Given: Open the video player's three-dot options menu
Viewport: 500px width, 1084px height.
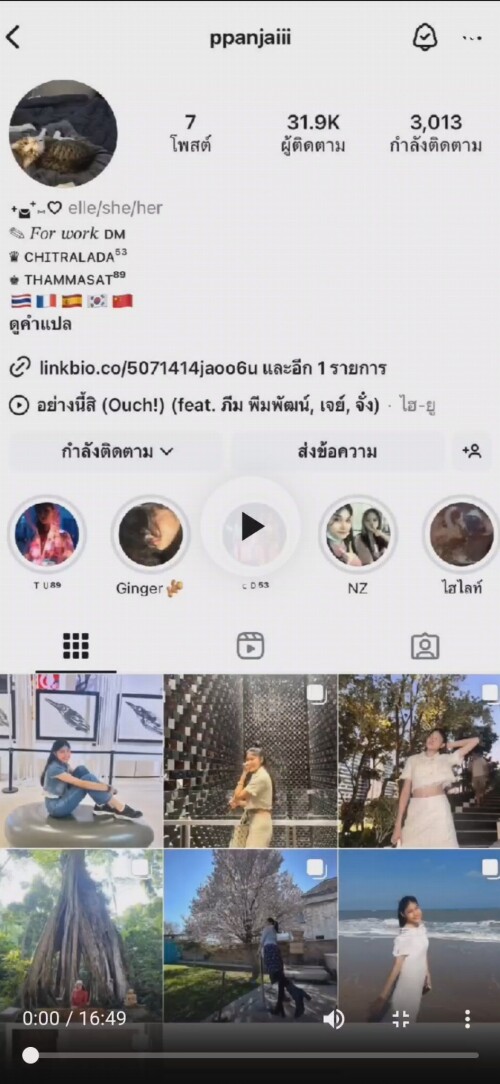Looking at the screenshot, I should 467,1018.
